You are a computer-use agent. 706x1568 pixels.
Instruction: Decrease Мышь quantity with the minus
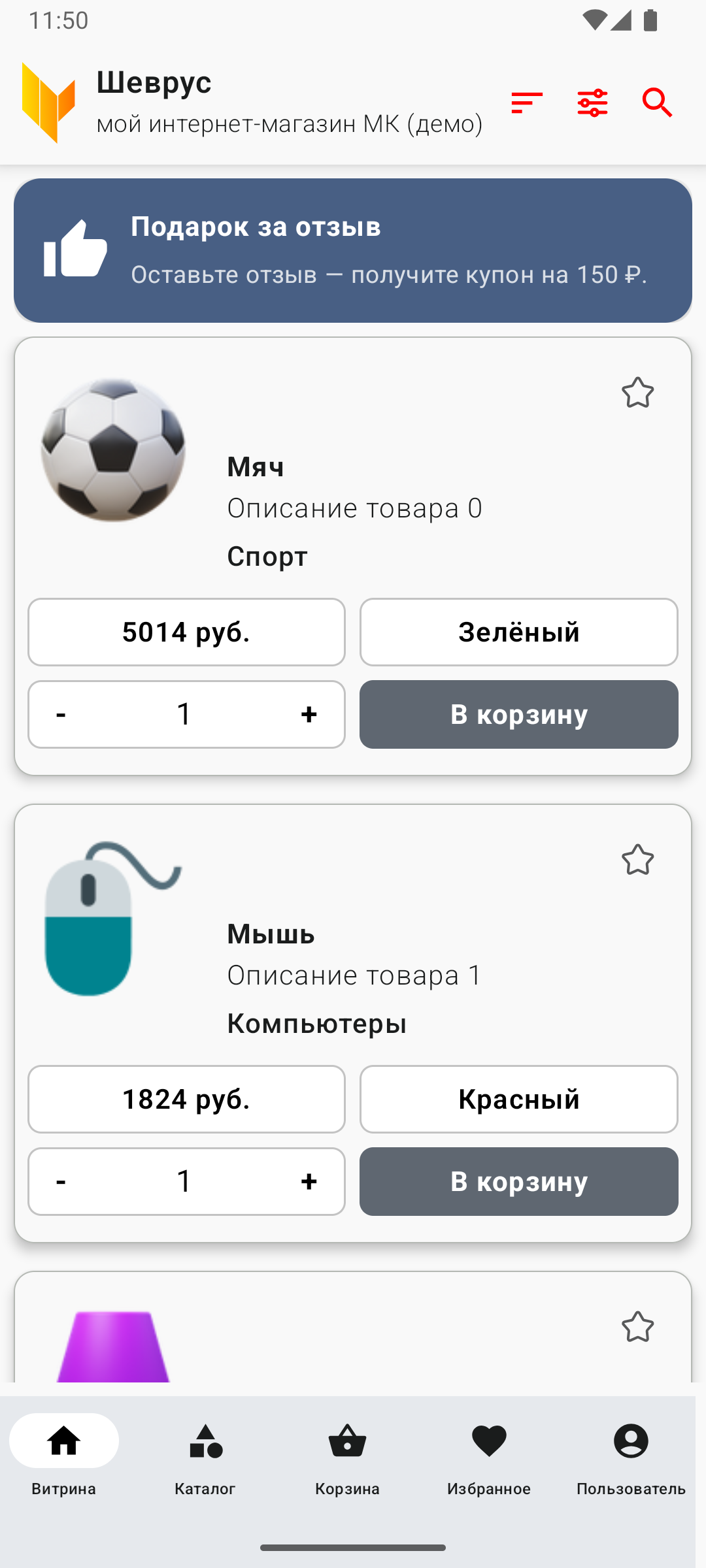pos(61,1182)
